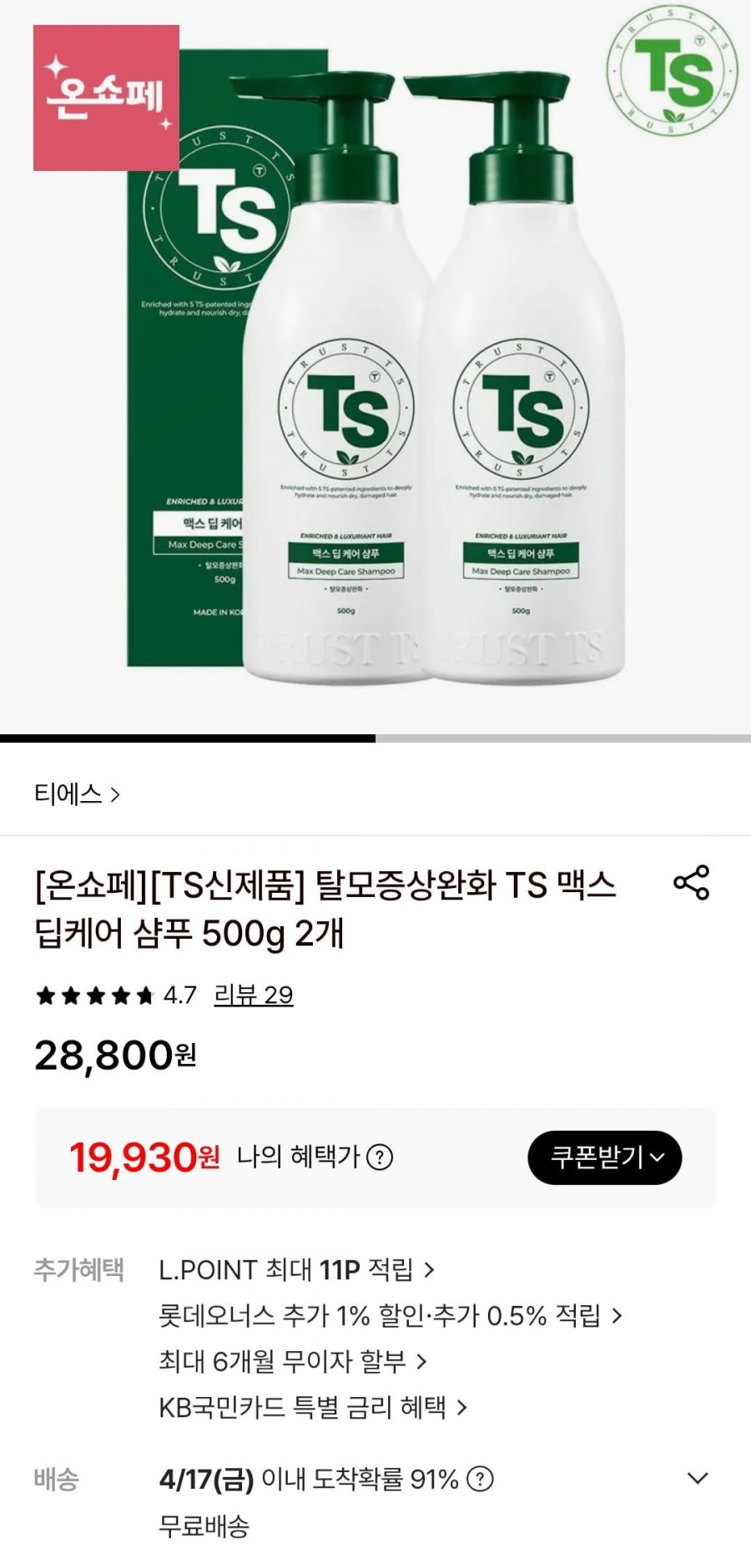The width and height of the screenshot is (751, 1568).
Task: Show 나의 혜택가 help info
Action: 380,1157
